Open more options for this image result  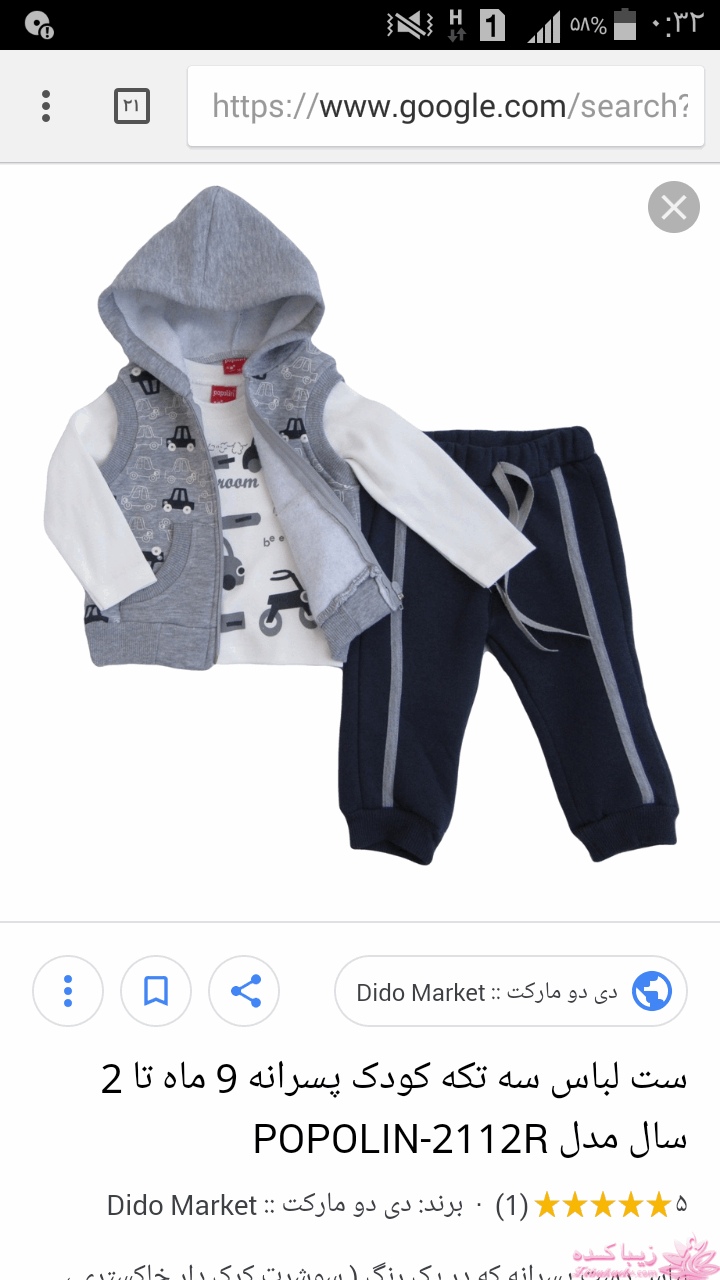coord(68,991)
